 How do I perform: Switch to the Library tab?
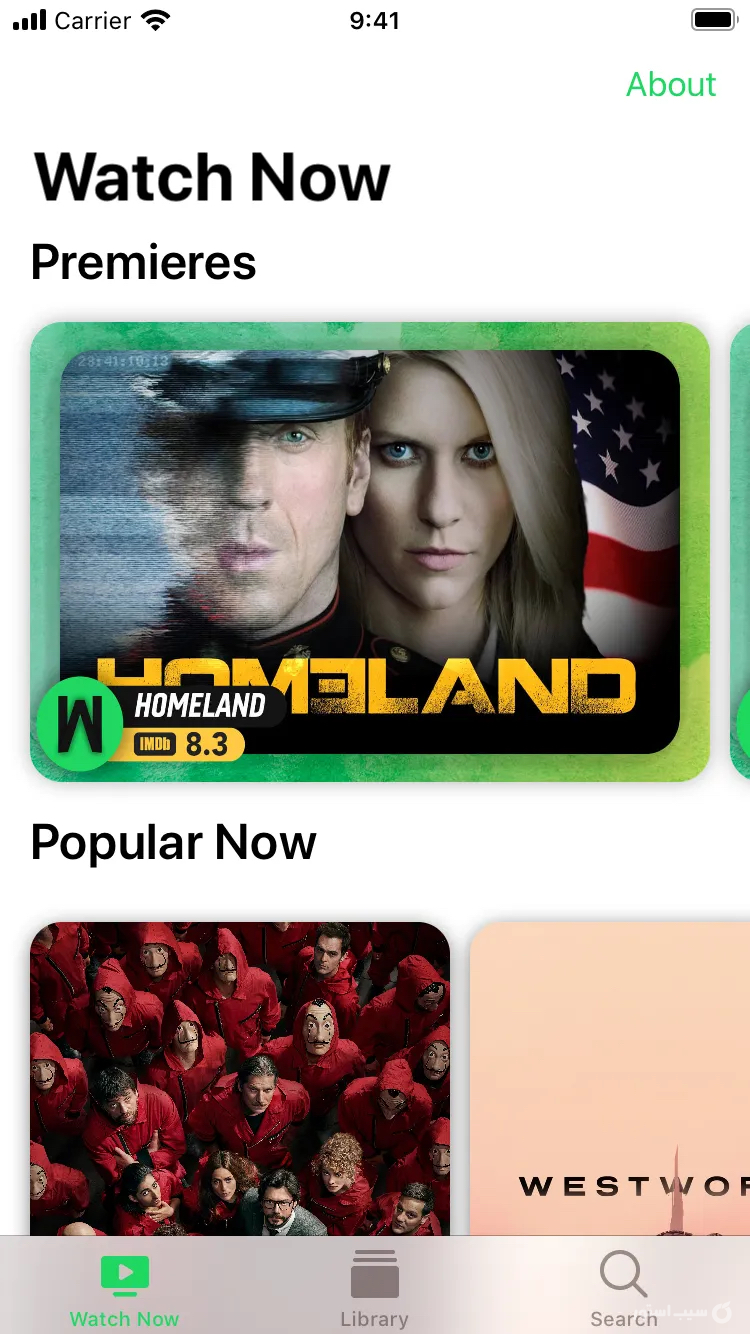click(x=374, y=1290)
